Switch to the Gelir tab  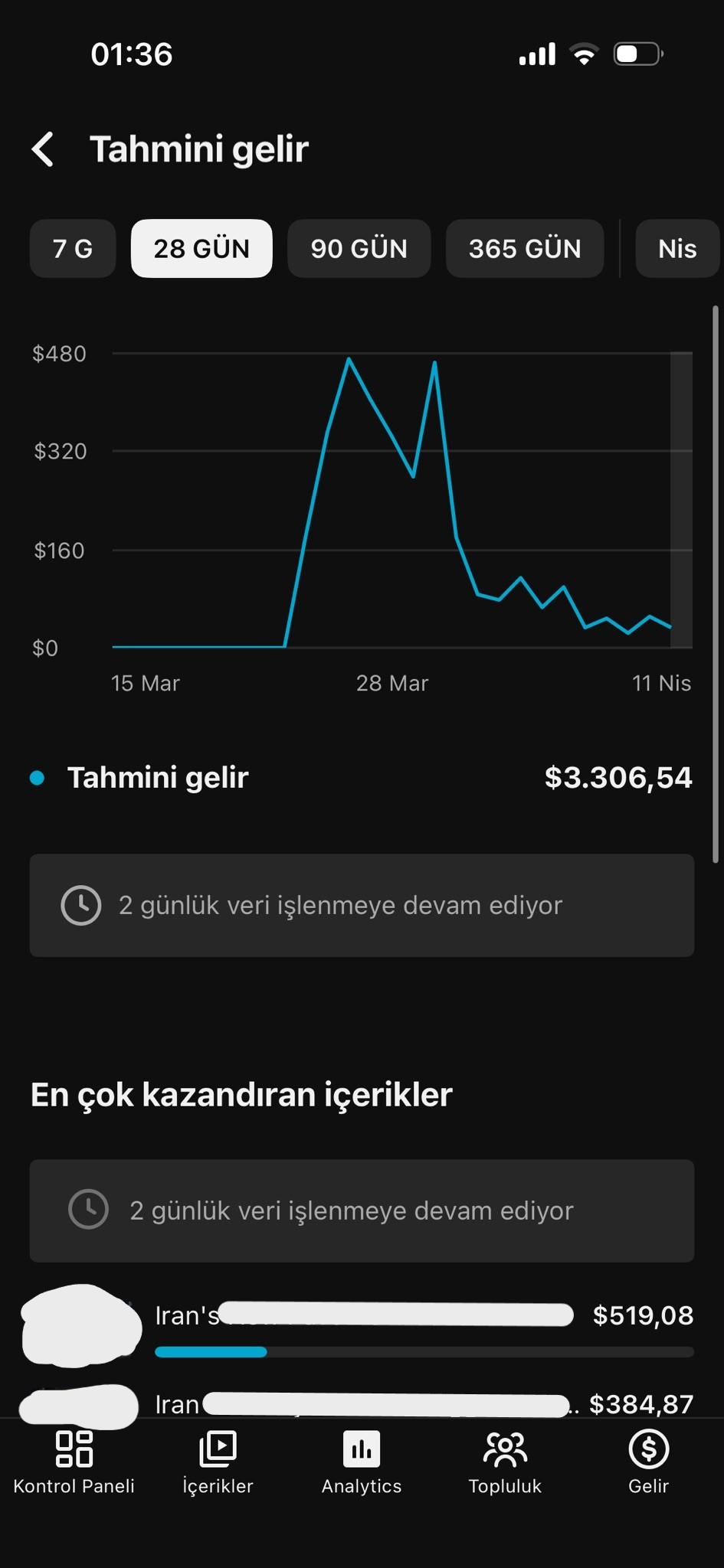click(648, 1462)
